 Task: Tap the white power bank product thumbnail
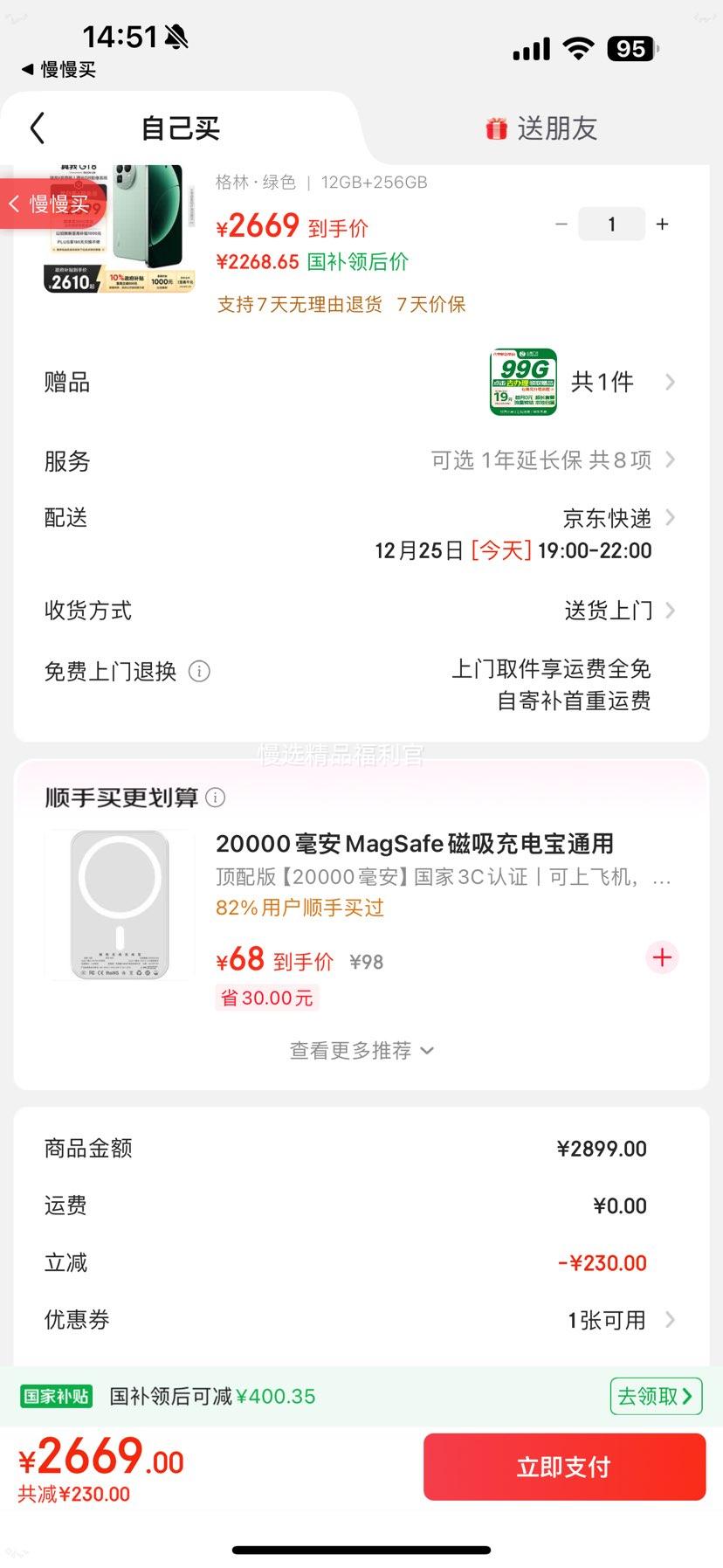120,904
